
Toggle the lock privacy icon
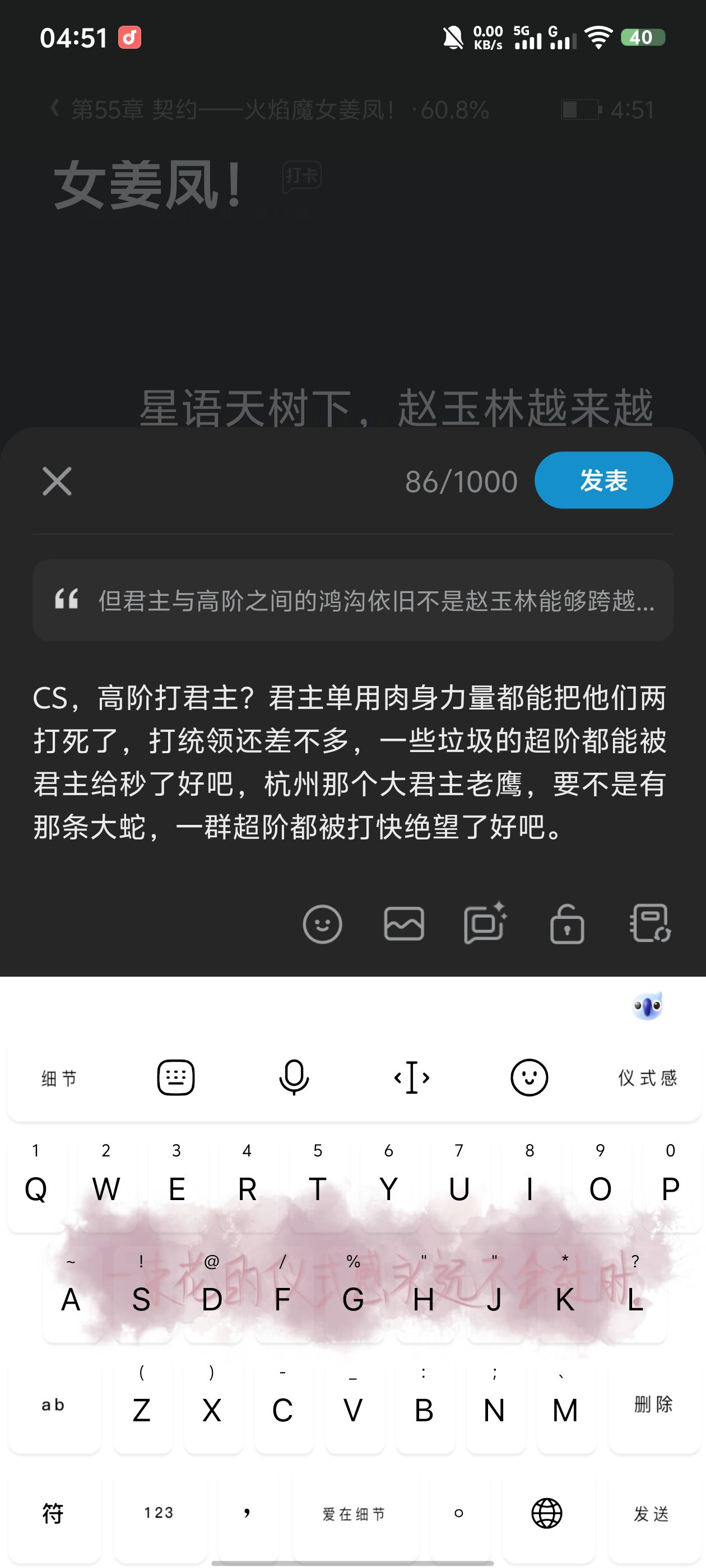point(566,924)
